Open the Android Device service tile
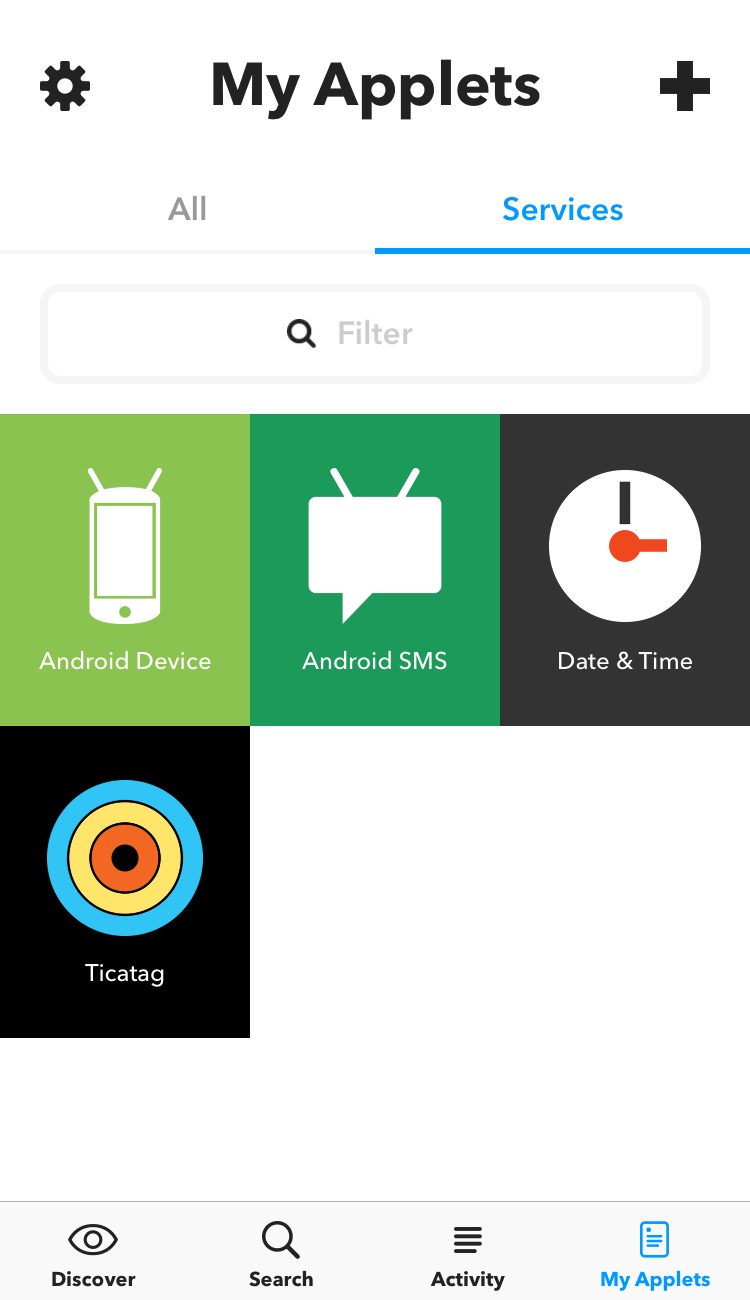Screen dimensions: 750x1300 125,570
